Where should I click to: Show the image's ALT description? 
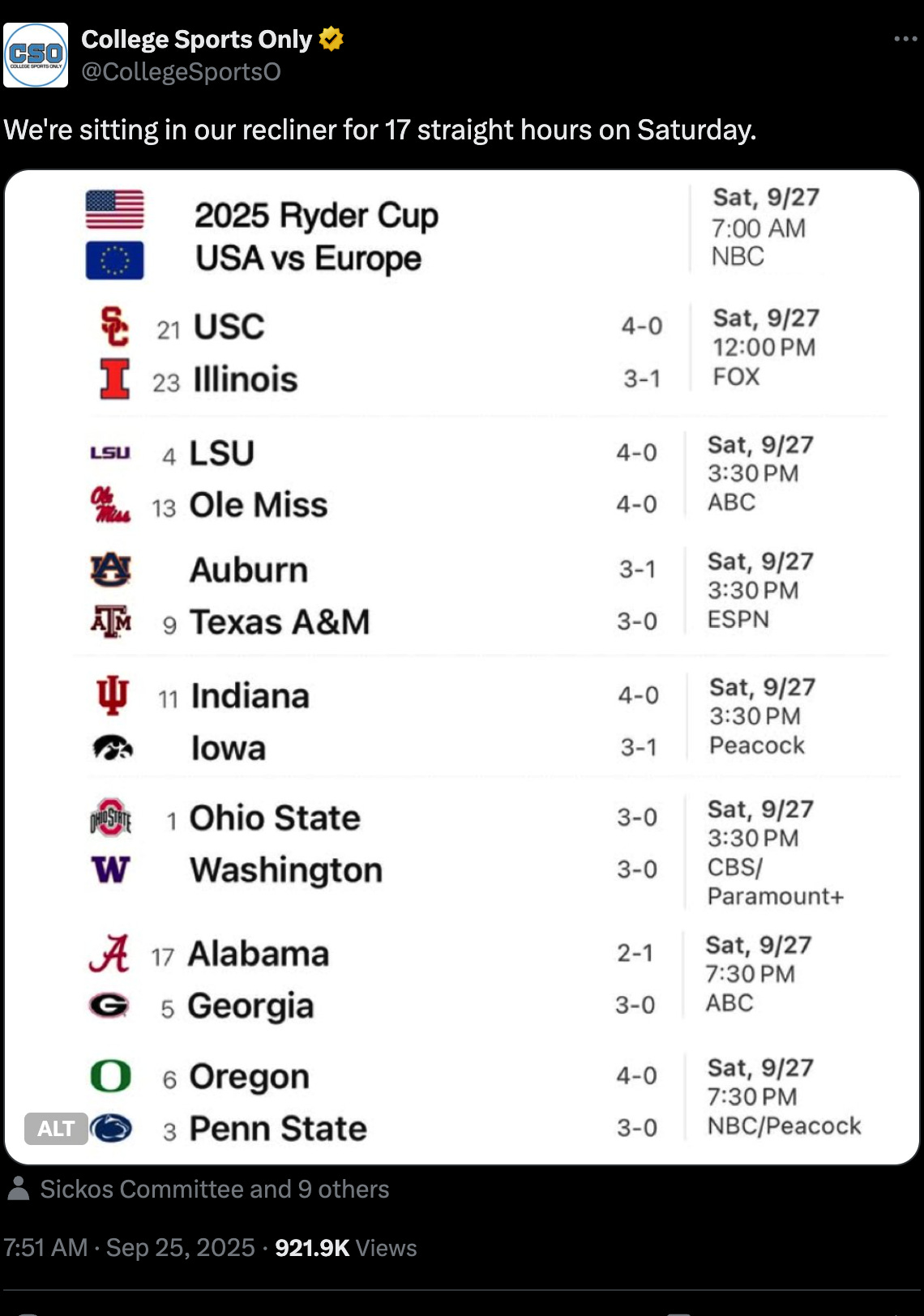pos(56,1128)
